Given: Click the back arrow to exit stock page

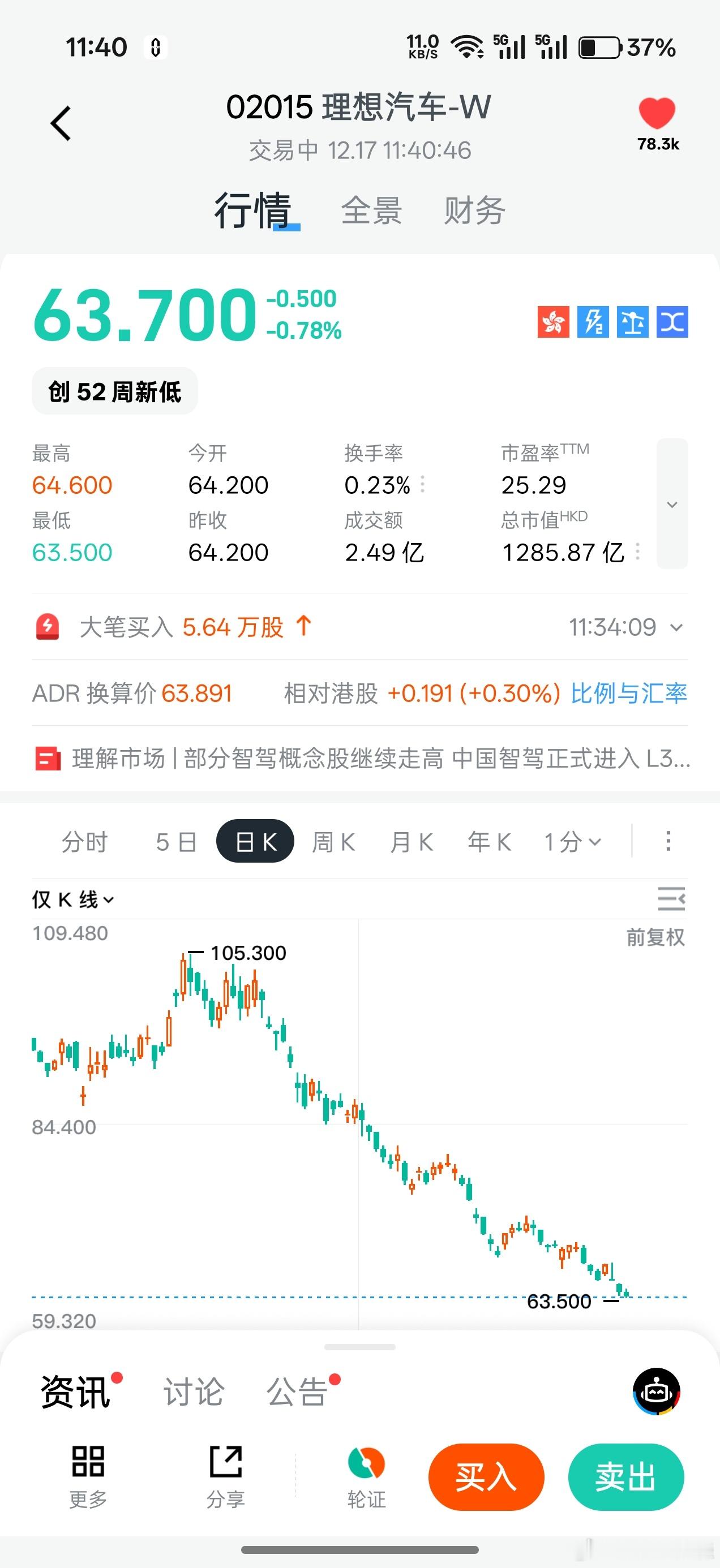Looking at the screenshot, I should pyautogui.click(x=61, y=122).
